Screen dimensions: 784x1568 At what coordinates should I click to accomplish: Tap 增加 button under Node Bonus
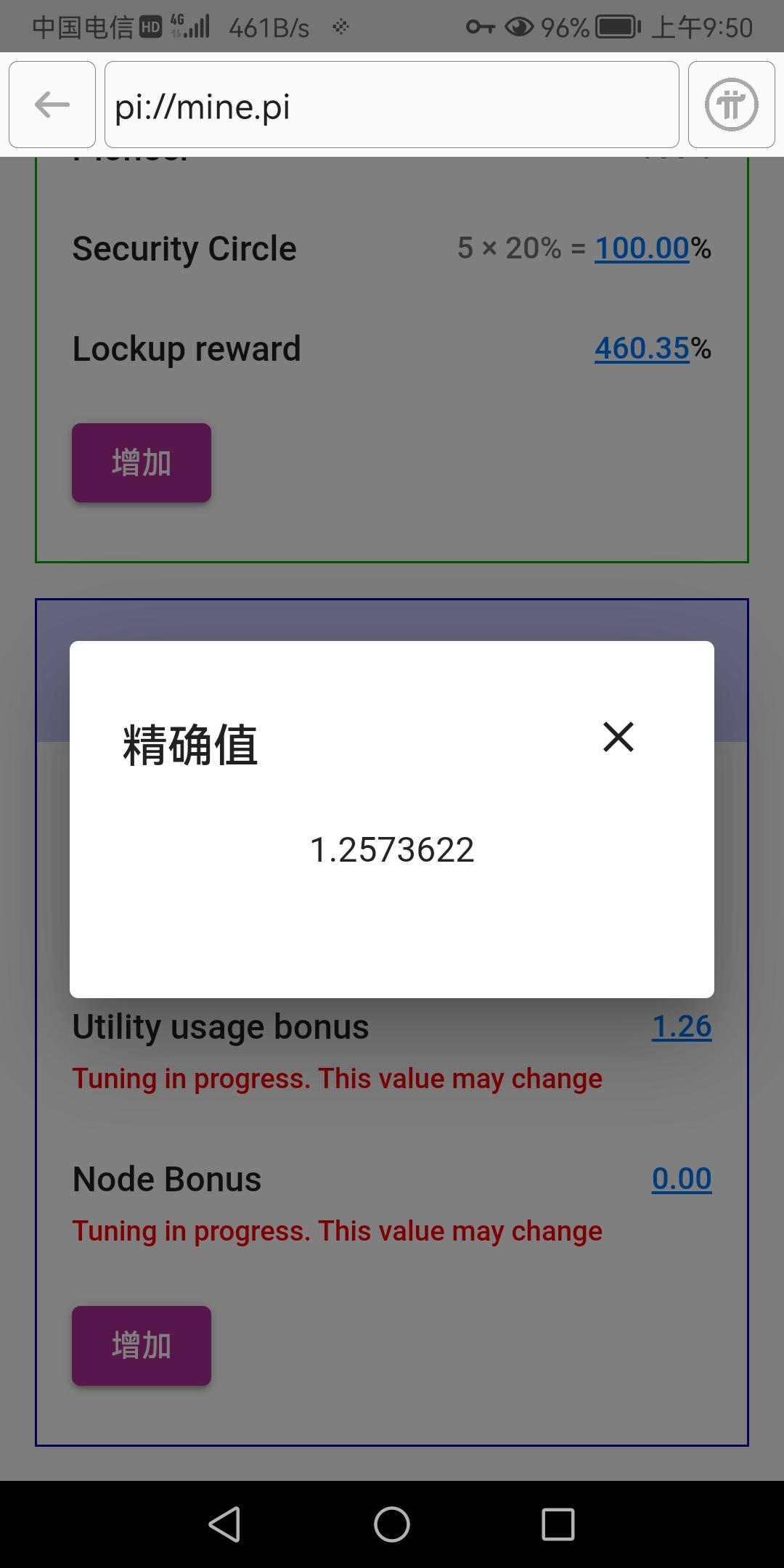[x=142, y=1346]
